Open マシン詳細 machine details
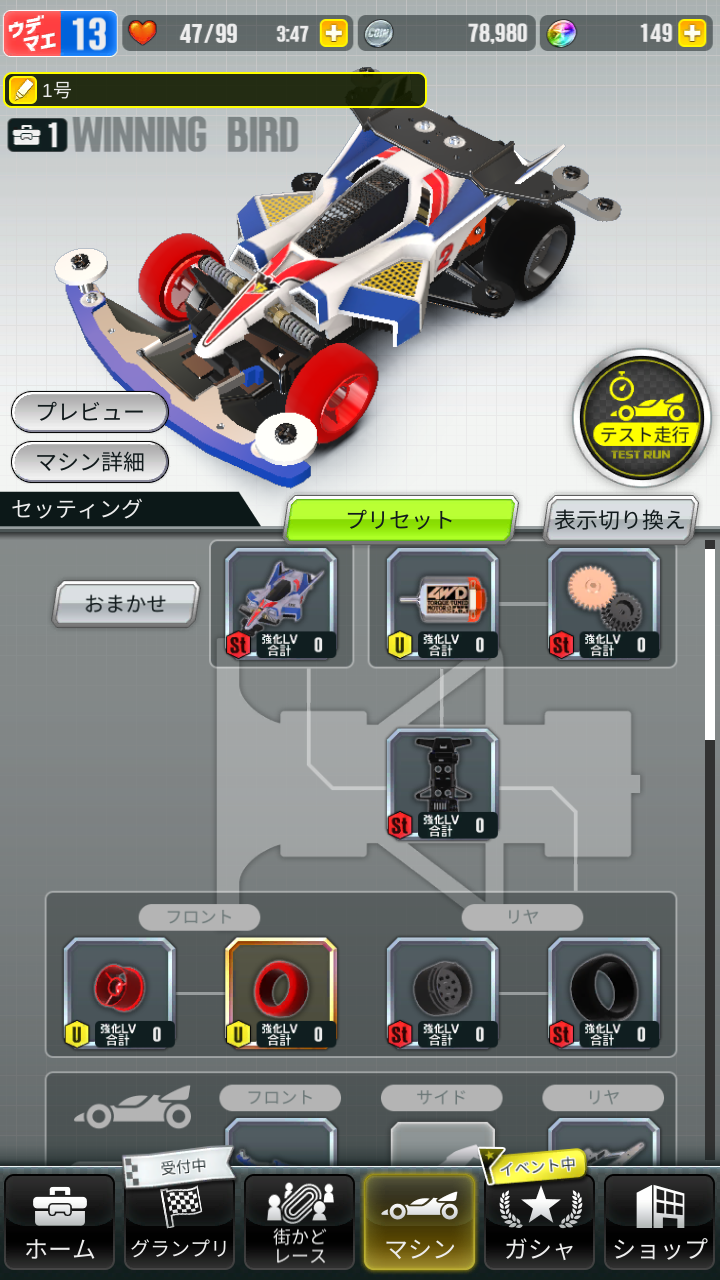 tap(90, 462)
